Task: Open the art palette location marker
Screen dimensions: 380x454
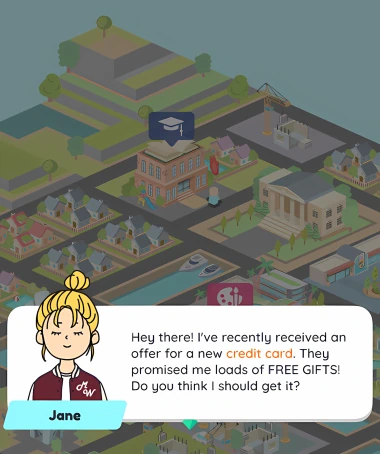Action: 230,294
